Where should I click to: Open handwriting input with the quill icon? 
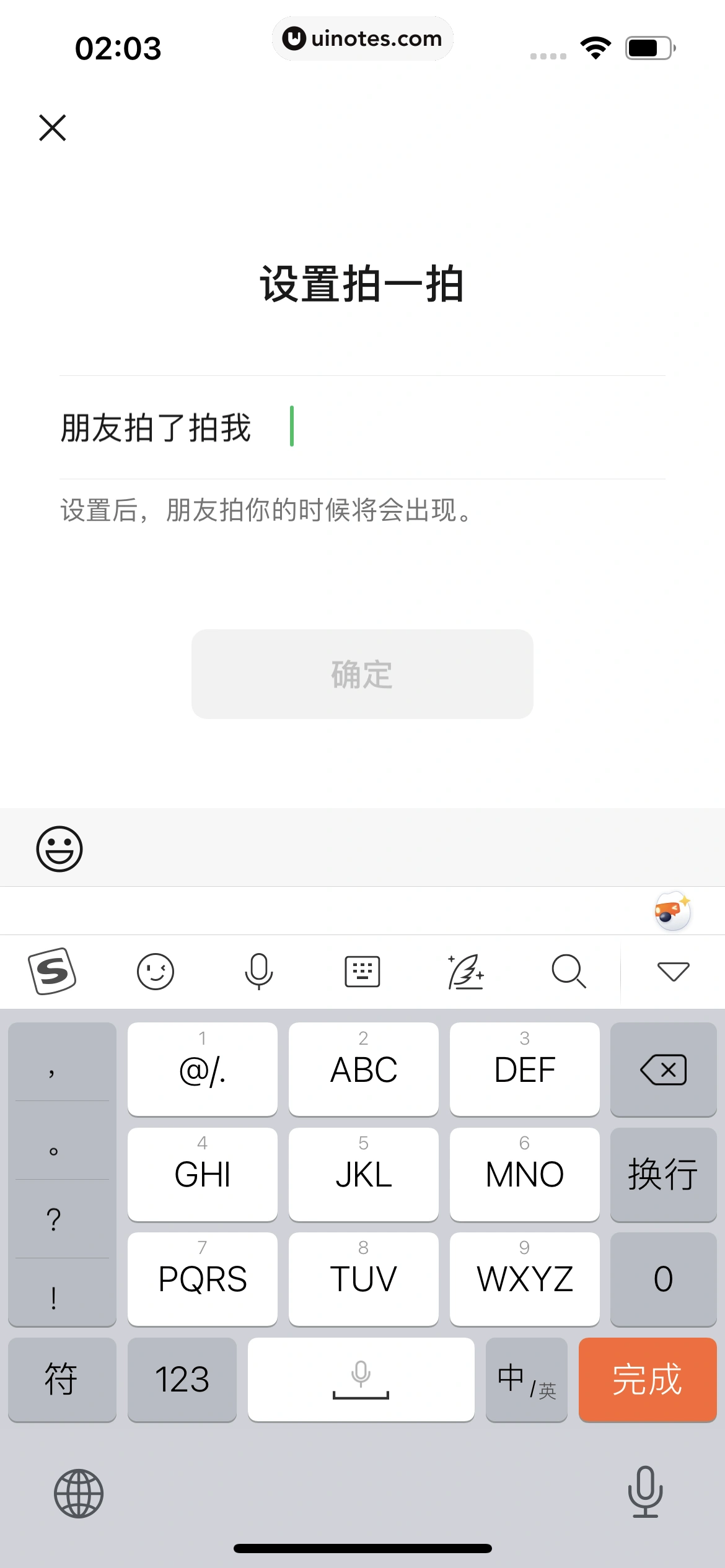click(x=466, y=971)
